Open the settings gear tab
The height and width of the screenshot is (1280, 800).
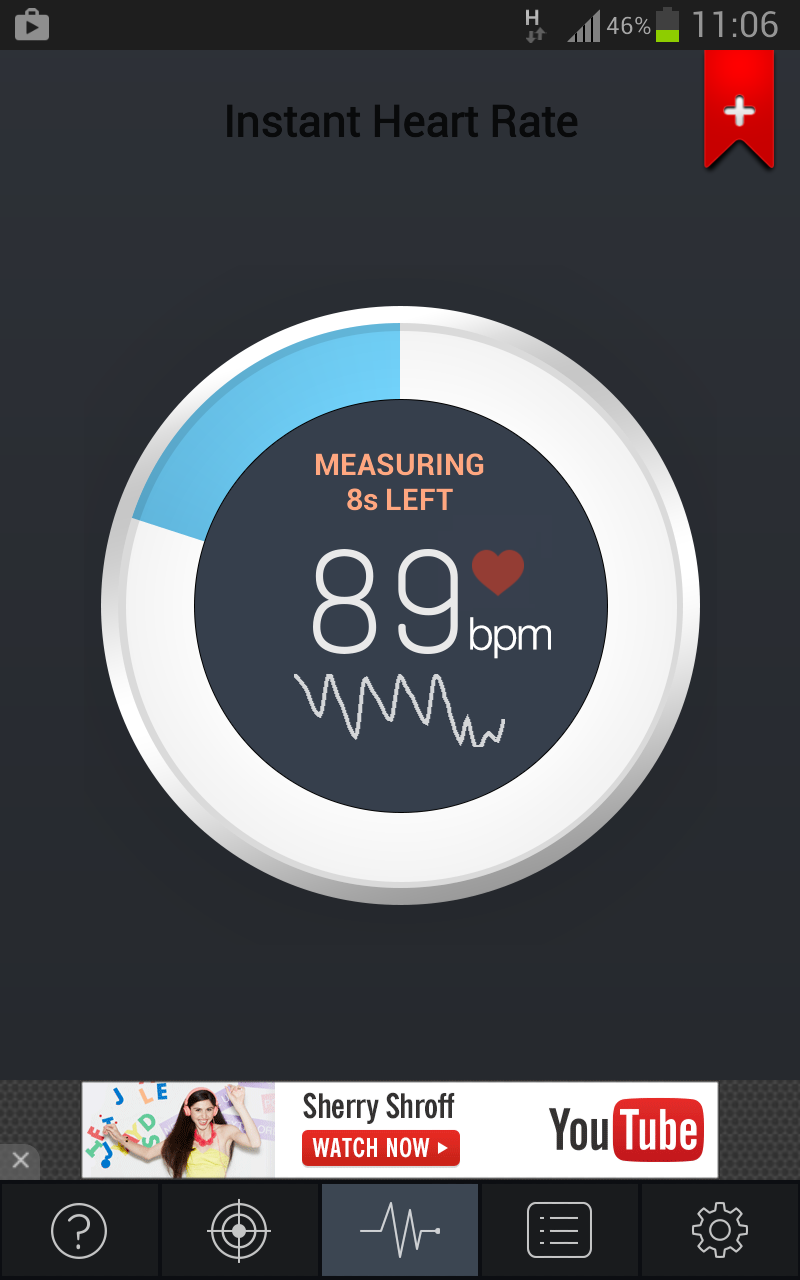click(720, 1230)
